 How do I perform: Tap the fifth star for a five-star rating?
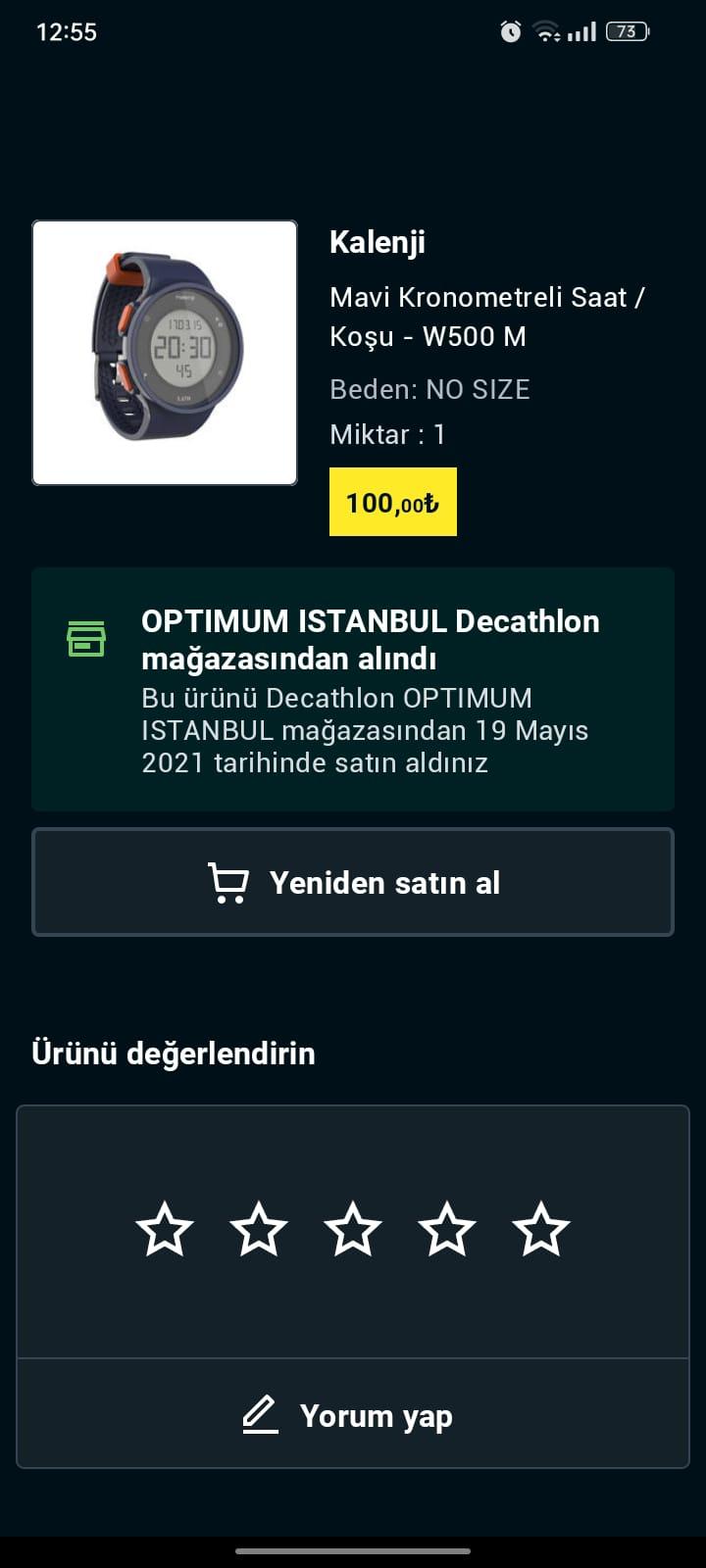tap(537, 1228)
